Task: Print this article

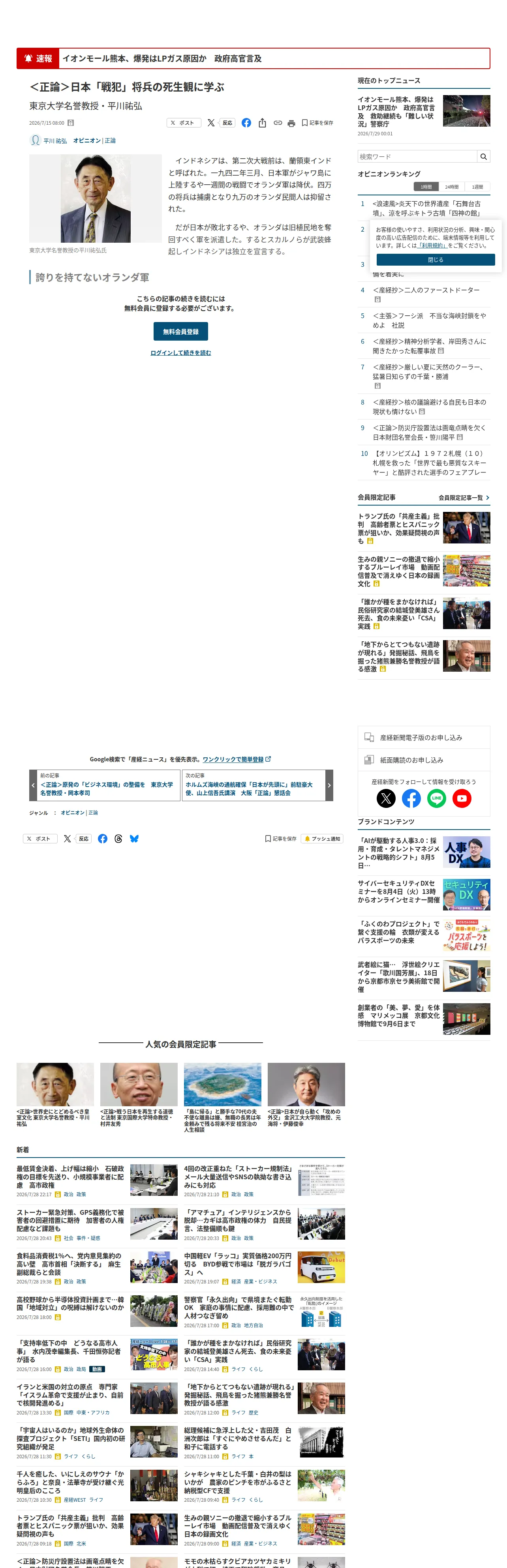Action: click(291, 123)
